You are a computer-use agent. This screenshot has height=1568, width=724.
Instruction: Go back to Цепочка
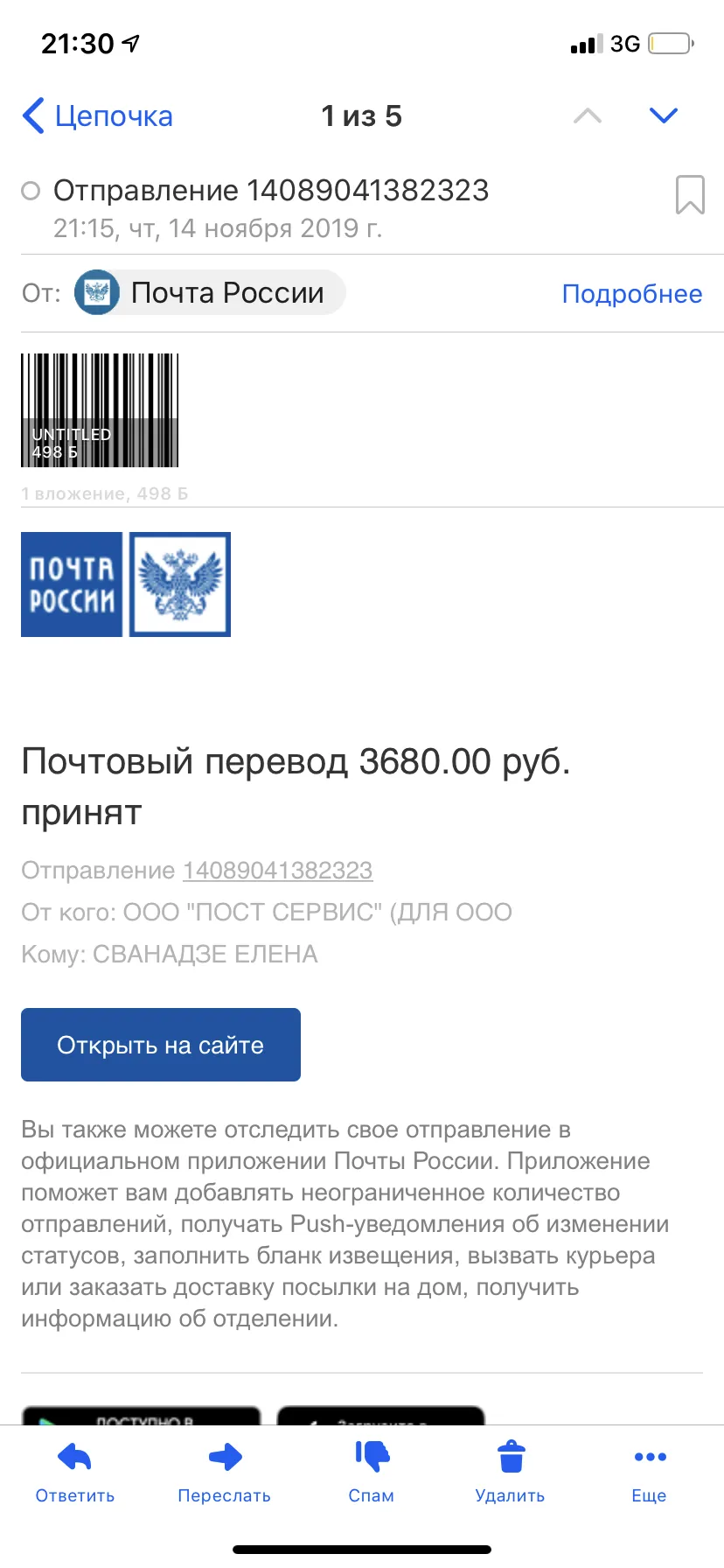(97, 115)
